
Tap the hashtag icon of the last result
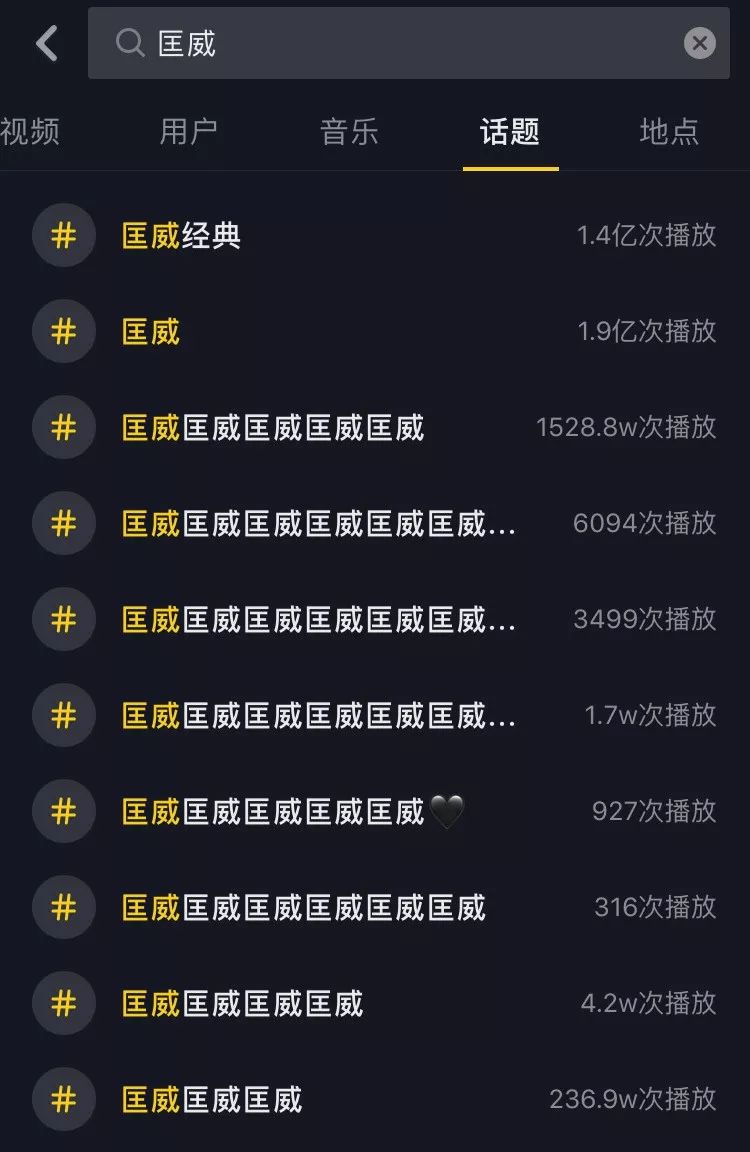pyautogui.click(x=64, y=1099)
